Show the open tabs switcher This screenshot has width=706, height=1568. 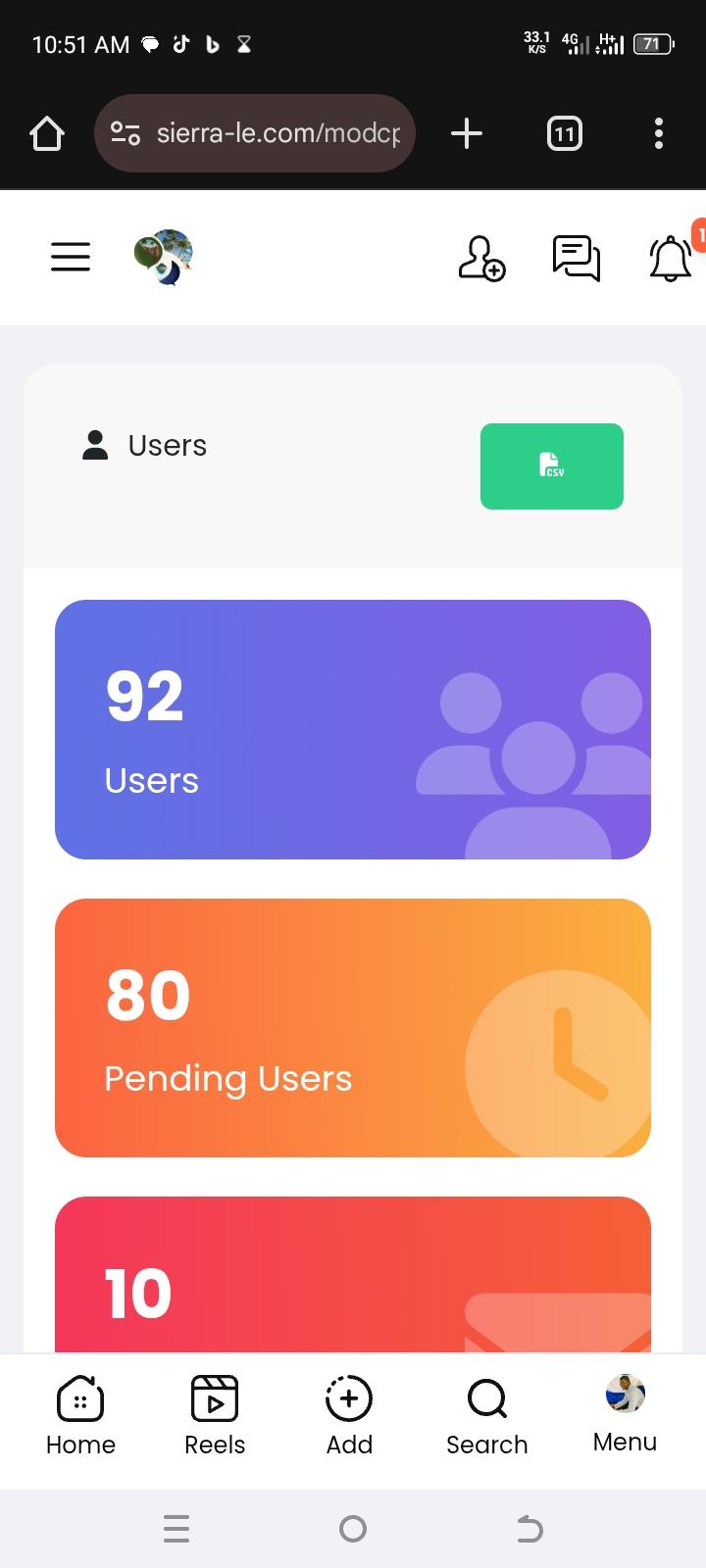(564, 133)
